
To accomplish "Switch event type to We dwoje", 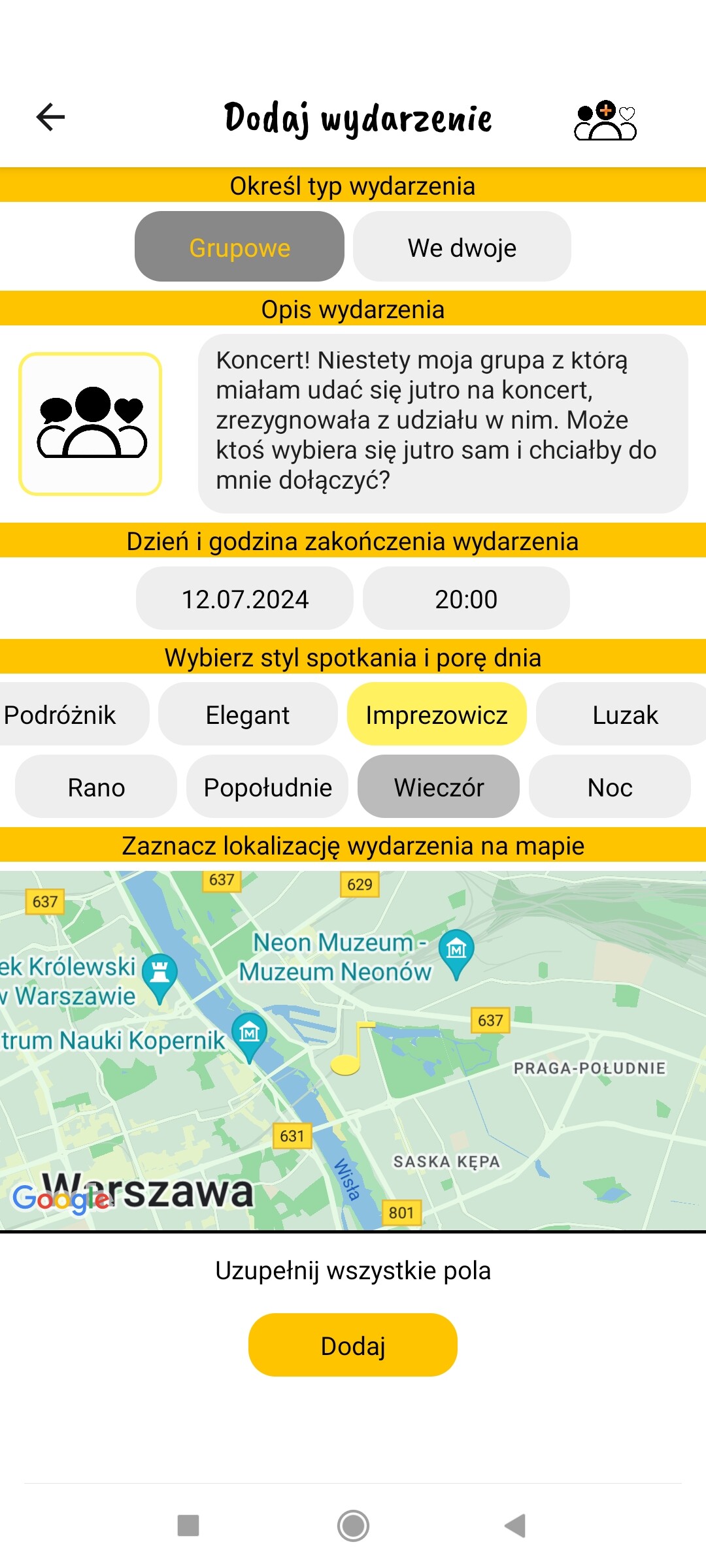I will click(462, 247).
